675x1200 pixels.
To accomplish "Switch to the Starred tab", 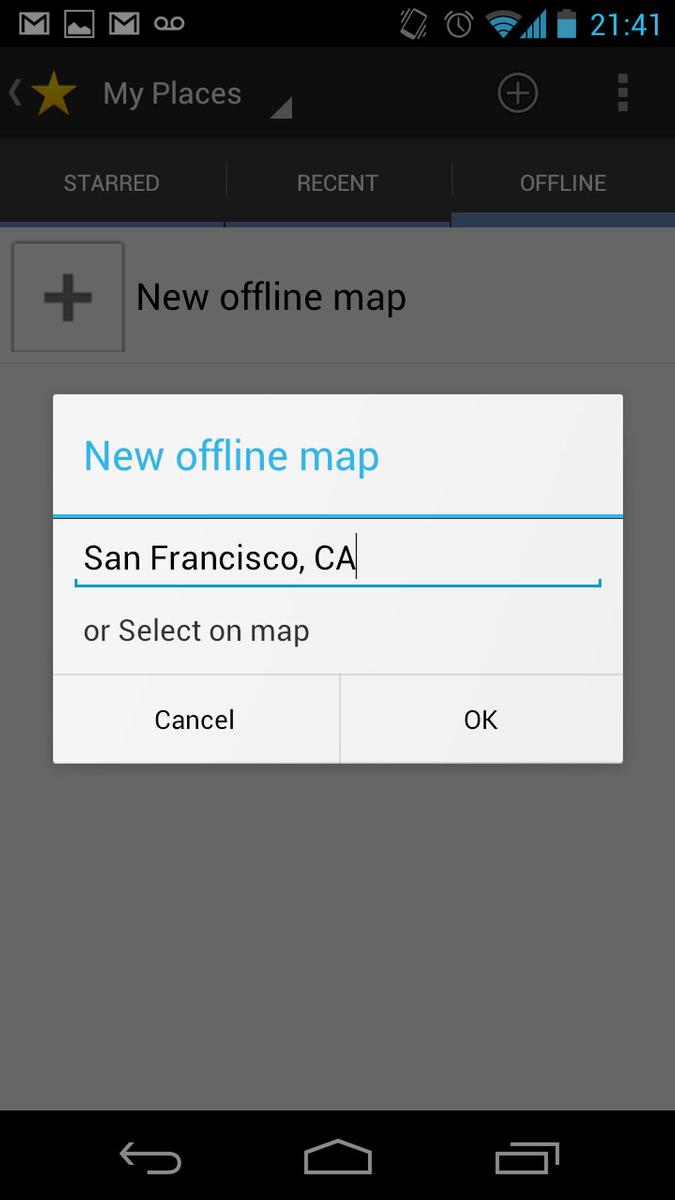I will click(x=112, y=183).
